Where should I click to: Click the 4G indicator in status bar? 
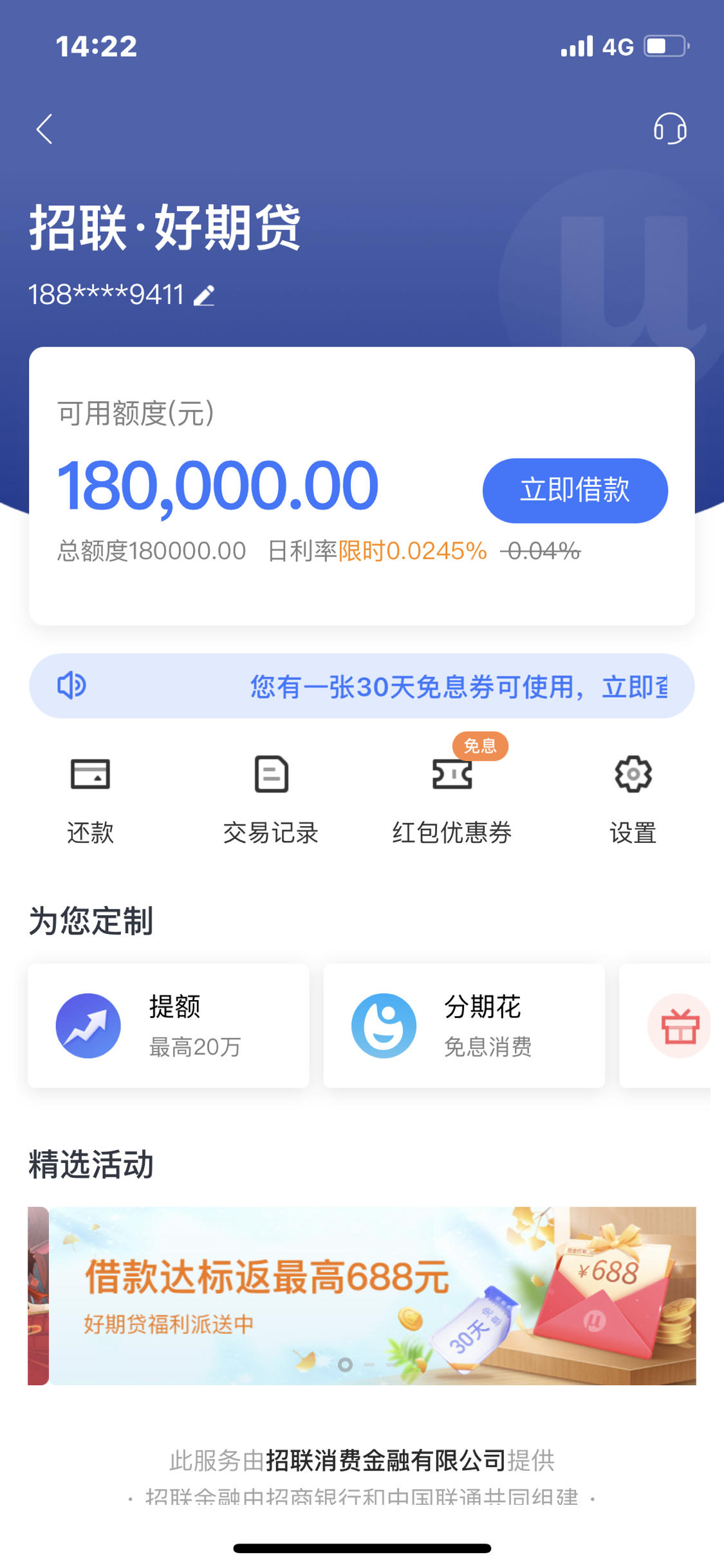point(617,46)
